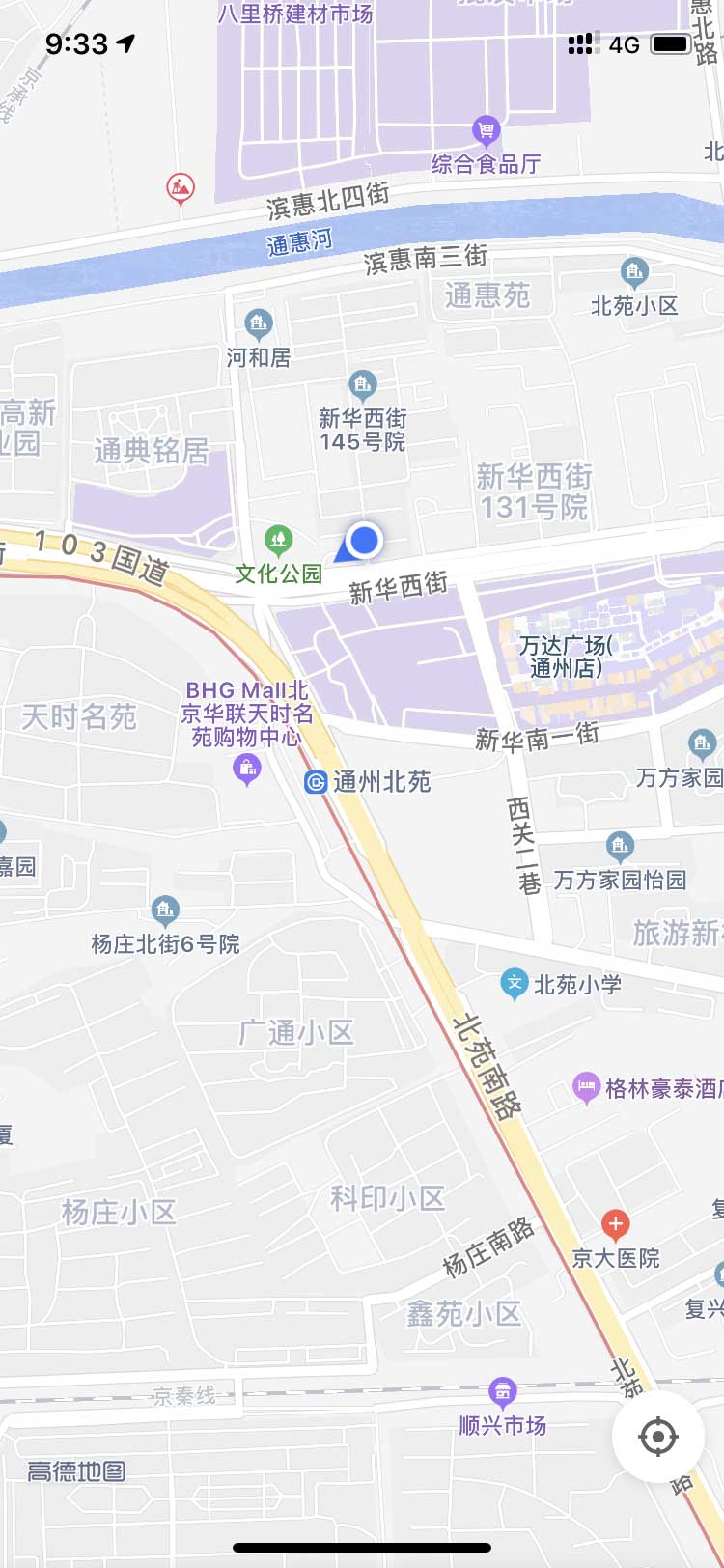Screen dimensions: 724x1568
Task: Select the 北苑小学 school marker
Action: coord(515,984)
